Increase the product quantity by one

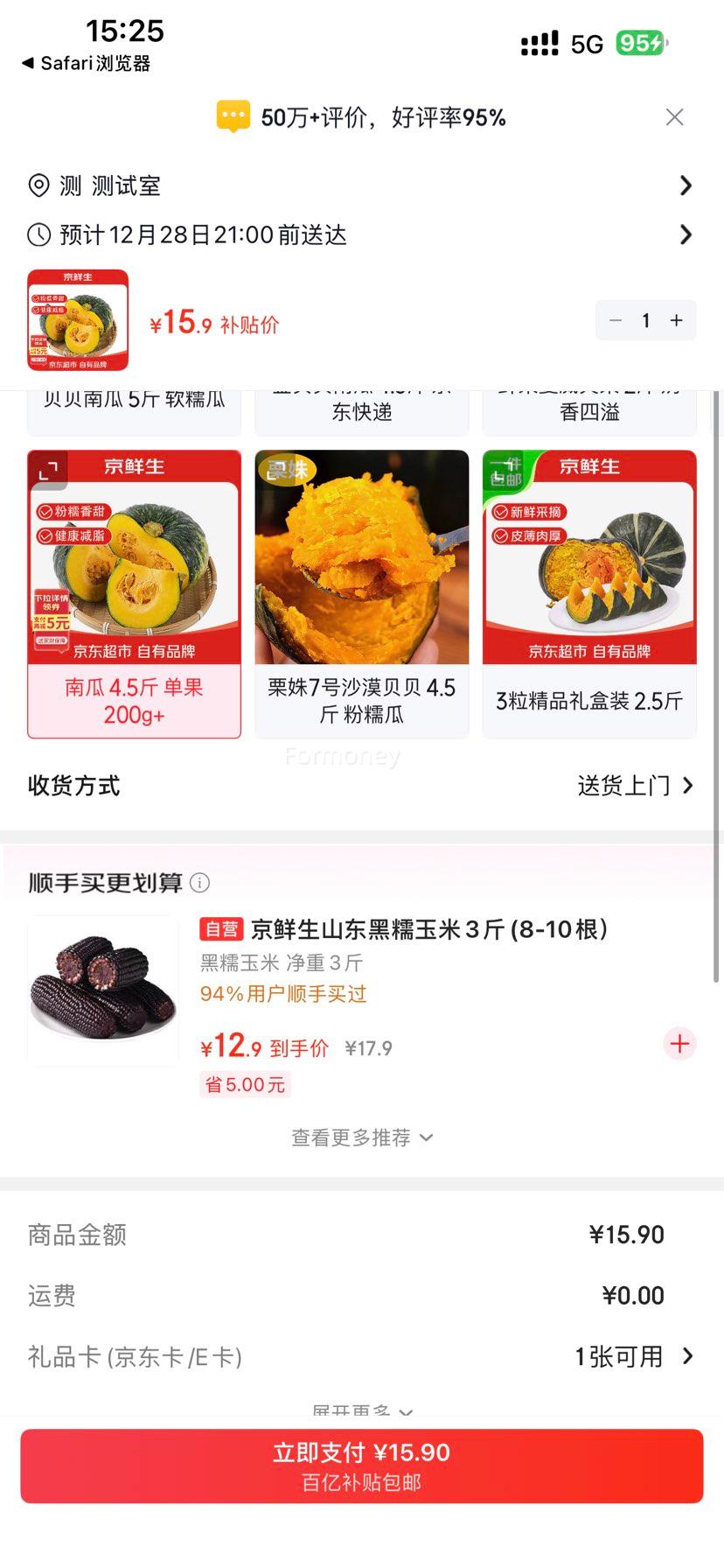pos(677,321)
